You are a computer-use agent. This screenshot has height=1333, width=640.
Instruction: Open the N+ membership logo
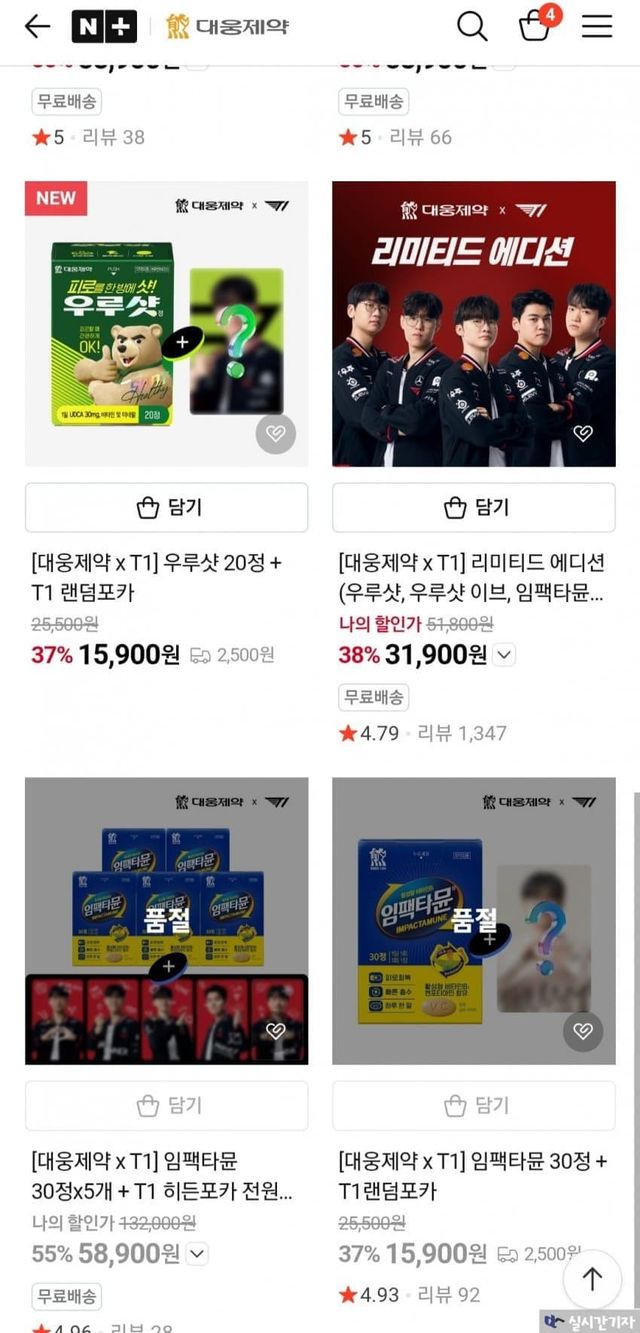tap(104, 27)
